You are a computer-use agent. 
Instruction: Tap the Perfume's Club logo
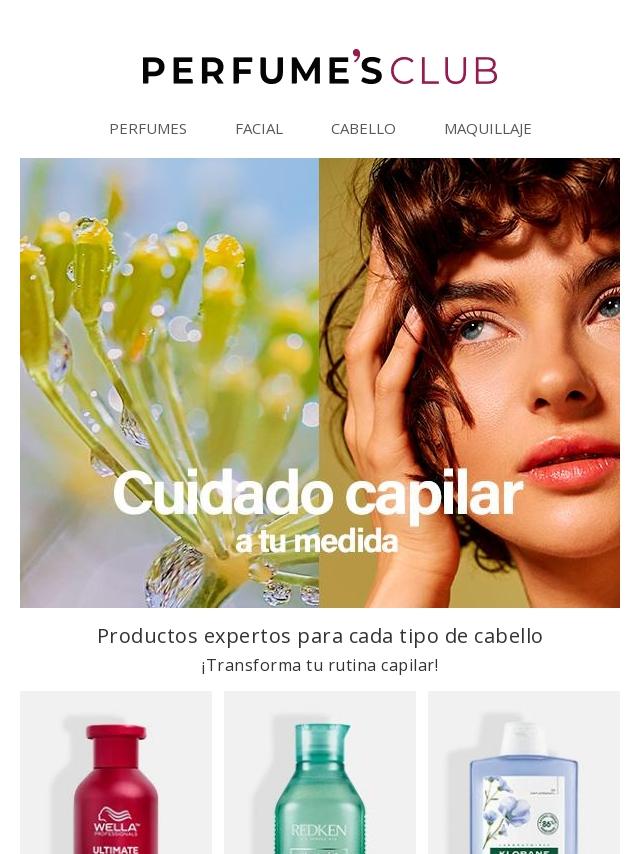(320, 69)
